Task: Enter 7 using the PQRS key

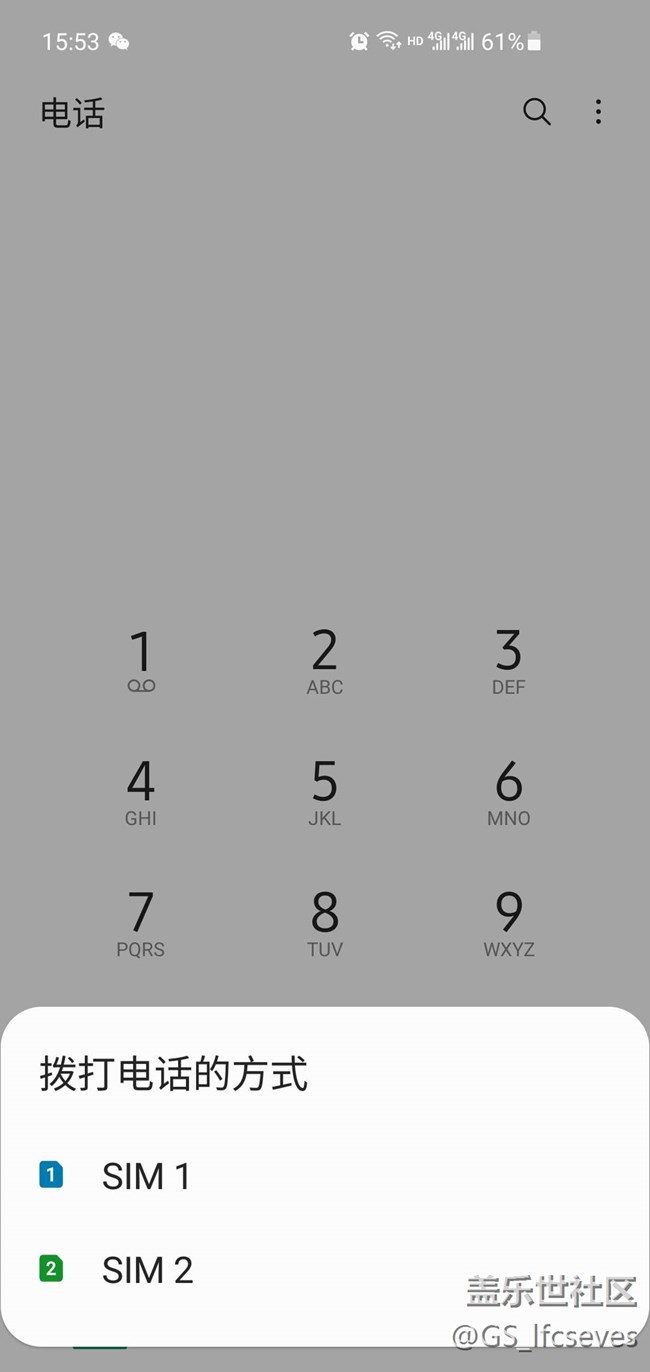Action: pos(141,922)
